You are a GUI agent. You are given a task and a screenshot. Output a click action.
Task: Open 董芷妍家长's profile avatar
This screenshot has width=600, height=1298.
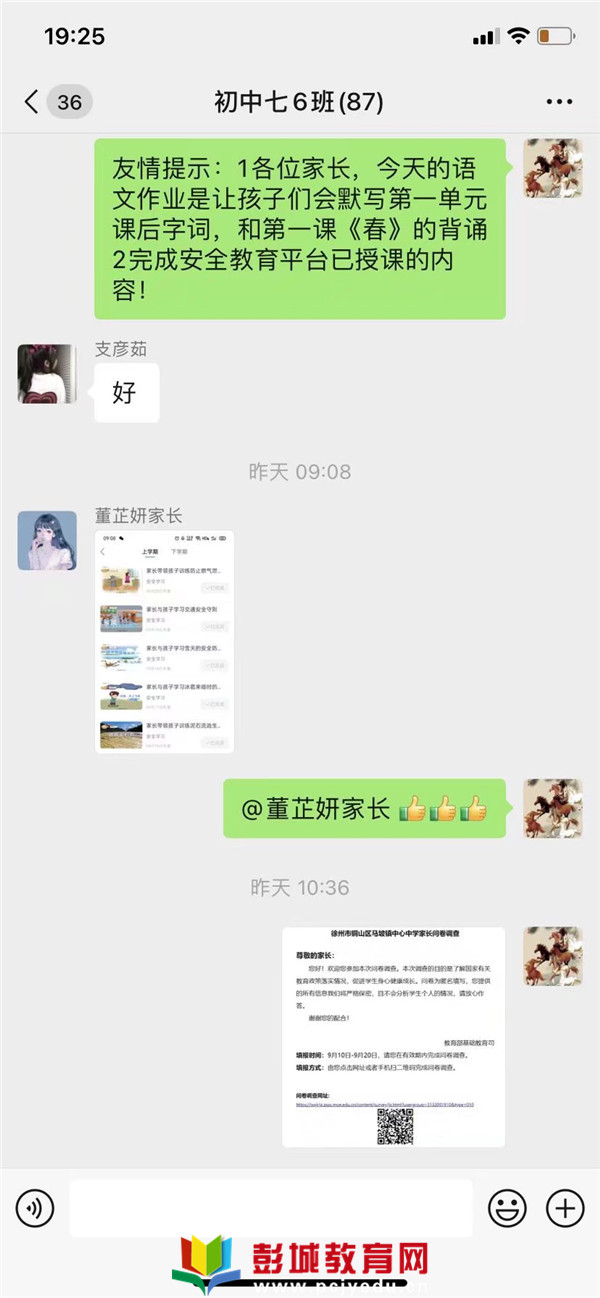[47, 540]
